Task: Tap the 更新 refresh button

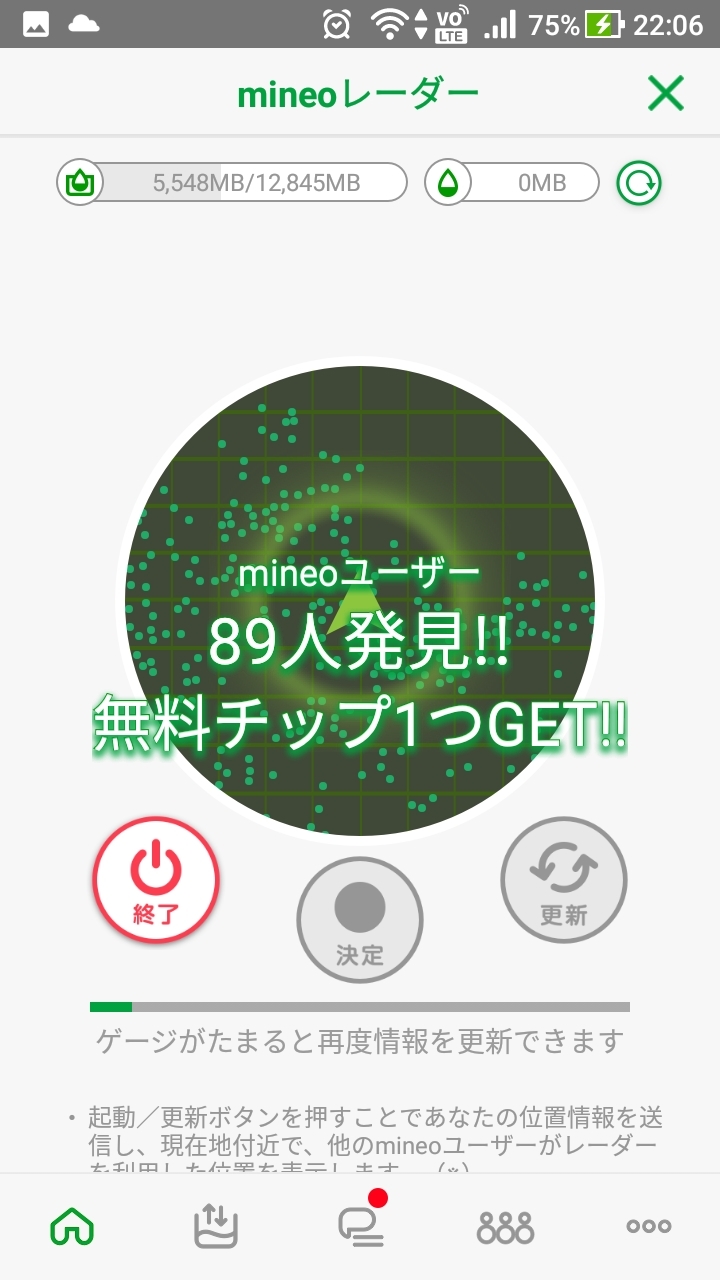Action: click(x=564, y=880)
